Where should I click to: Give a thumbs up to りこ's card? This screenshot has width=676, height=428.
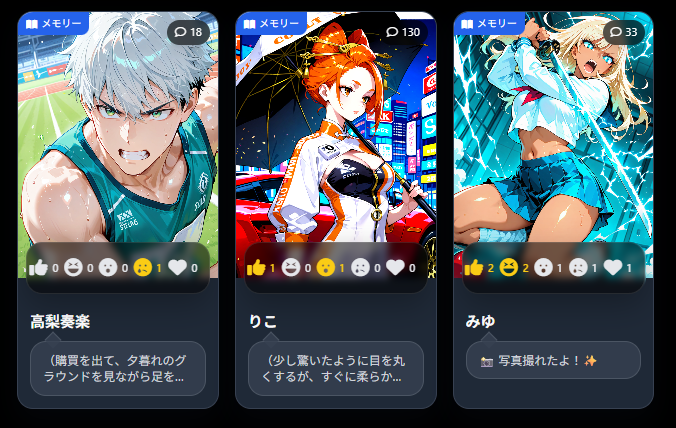tap(257, 267)
